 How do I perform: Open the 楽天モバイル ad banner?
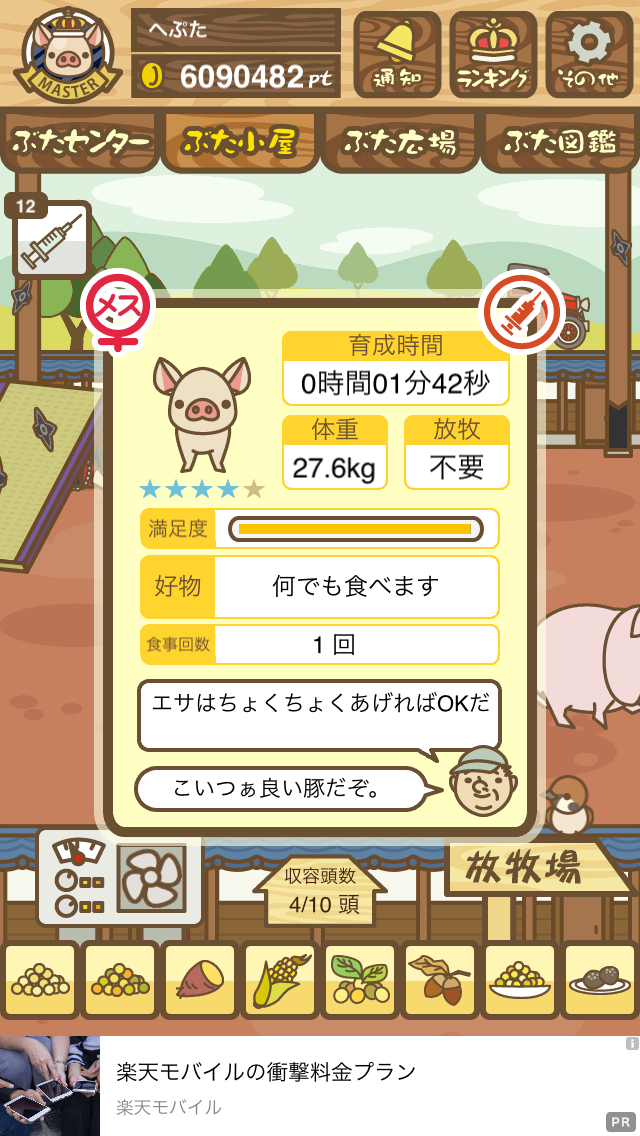[320, 1086]
